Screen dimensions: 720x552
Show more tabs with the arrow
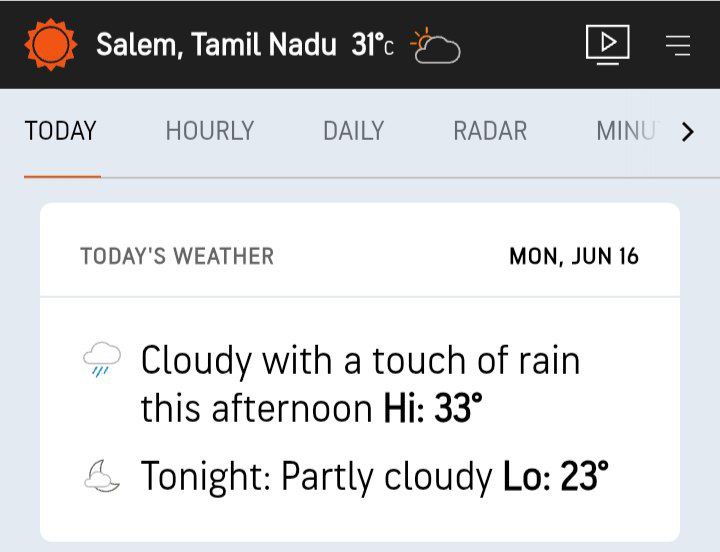pyautogui.click(x=687, y=132)
